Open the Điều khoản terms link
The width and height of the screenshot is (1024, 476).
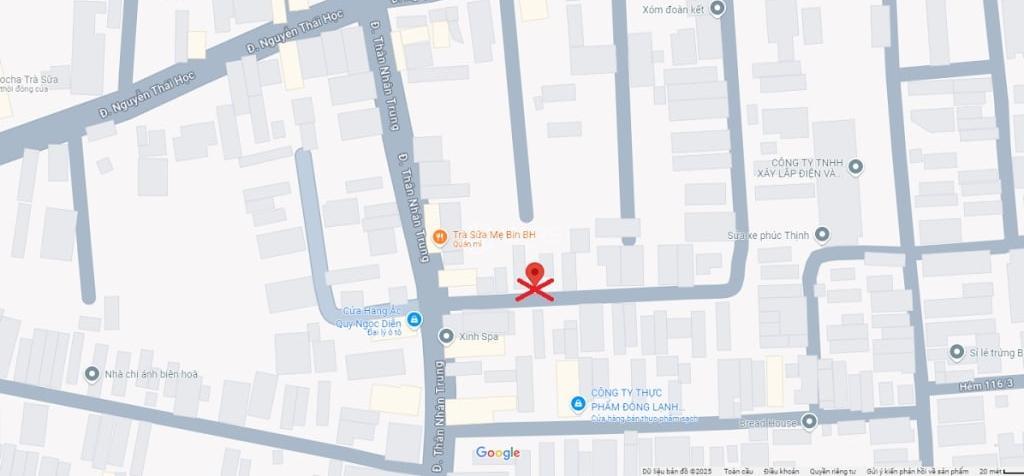[781, 470]
